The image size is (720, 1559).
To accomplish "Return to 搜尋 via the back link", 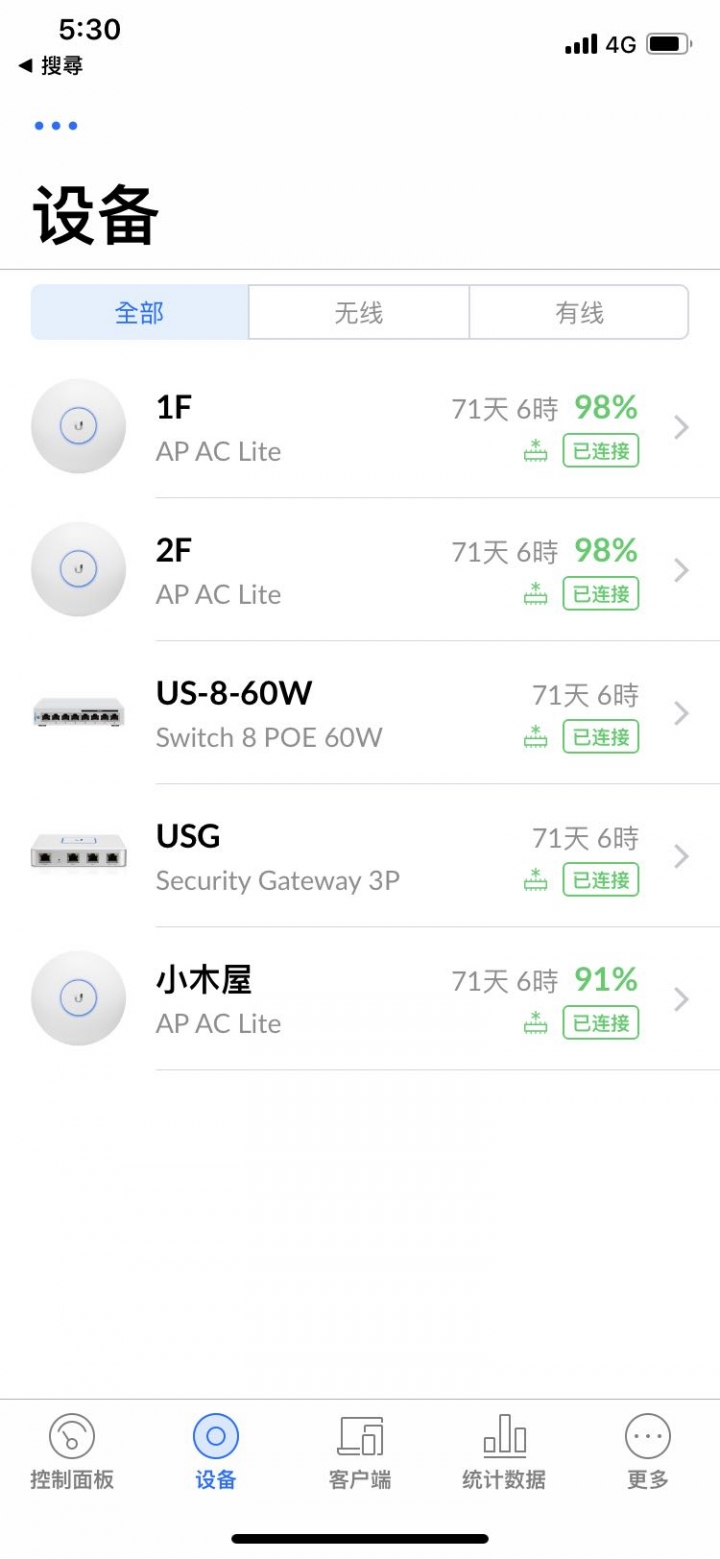I will tap(51, 66).
